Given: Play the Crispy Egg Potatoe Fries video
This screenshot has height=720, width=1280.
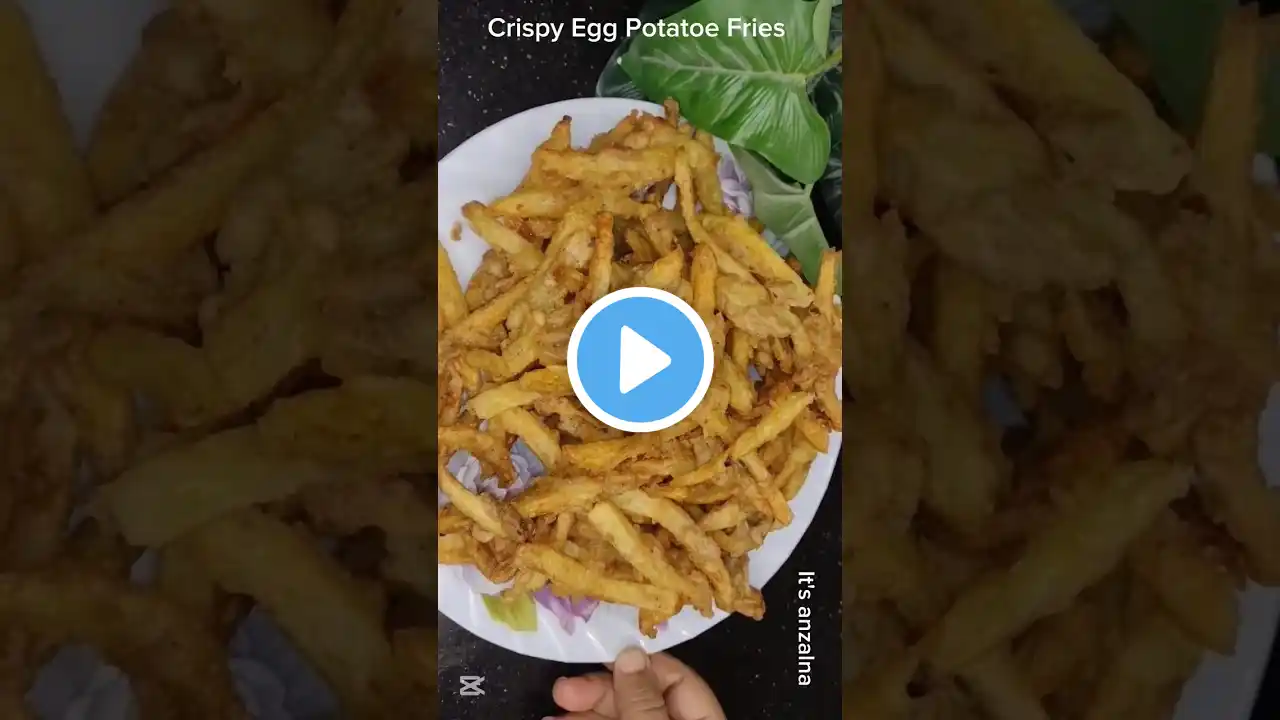Looking at the screenshot, I should [640, 360].
